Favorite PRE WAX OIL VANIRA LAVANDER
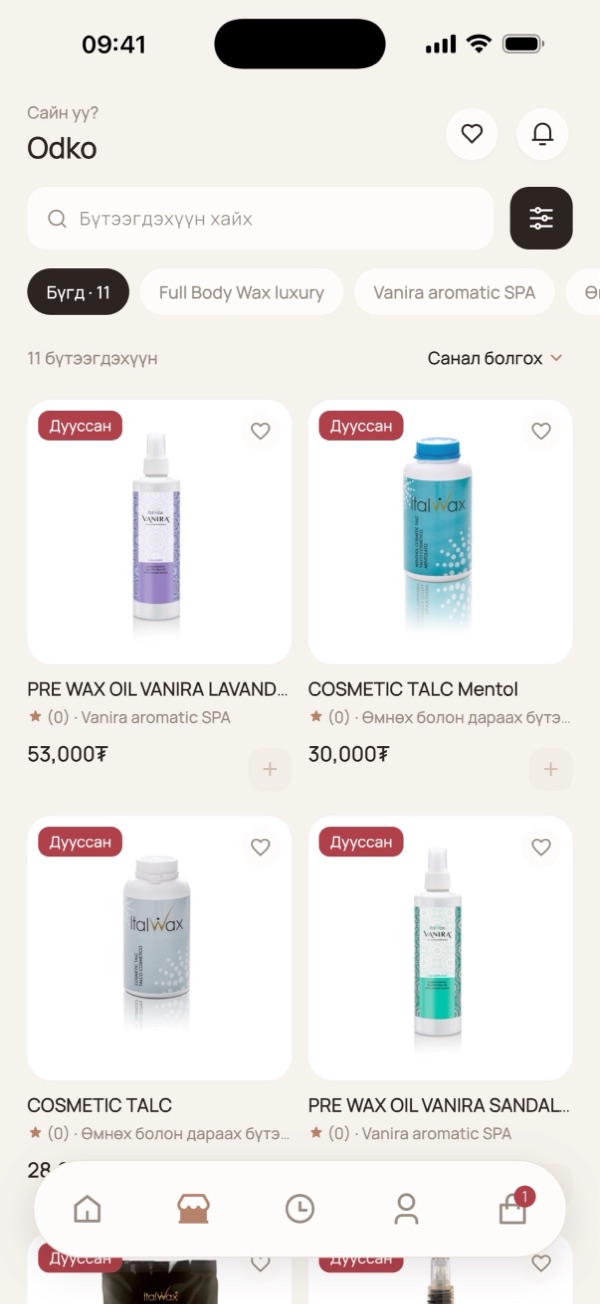The height and width of the screenshot is (1304, 600). tap(260, 431)
